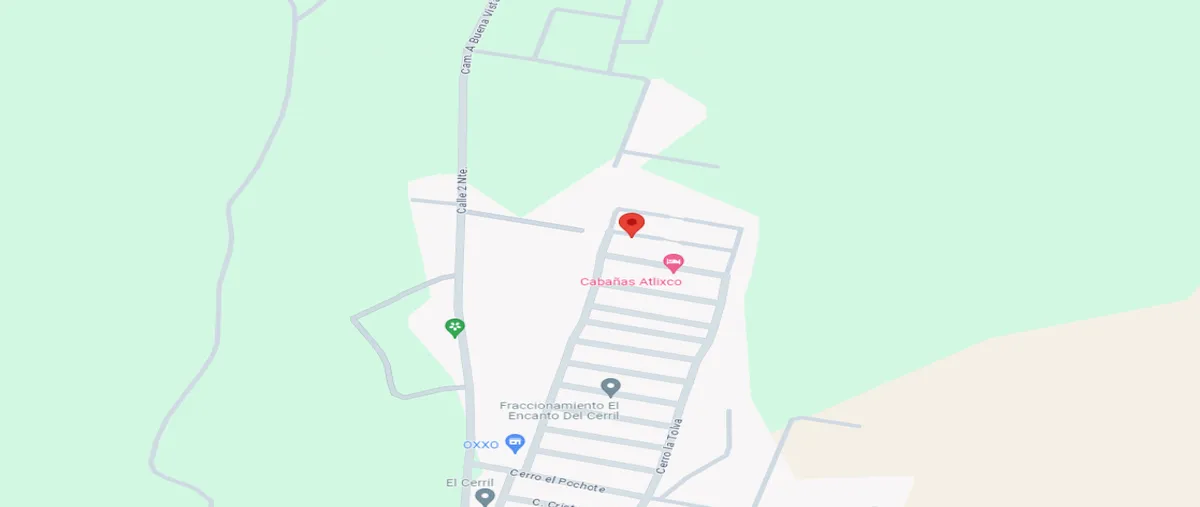
Task: Select the OXXO store marker
Action: 515,443
